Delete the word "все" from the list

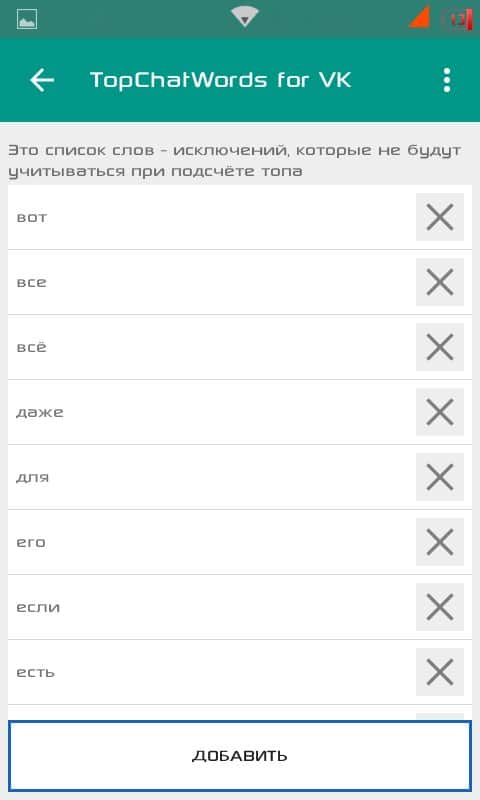click(x=440, y=282)
